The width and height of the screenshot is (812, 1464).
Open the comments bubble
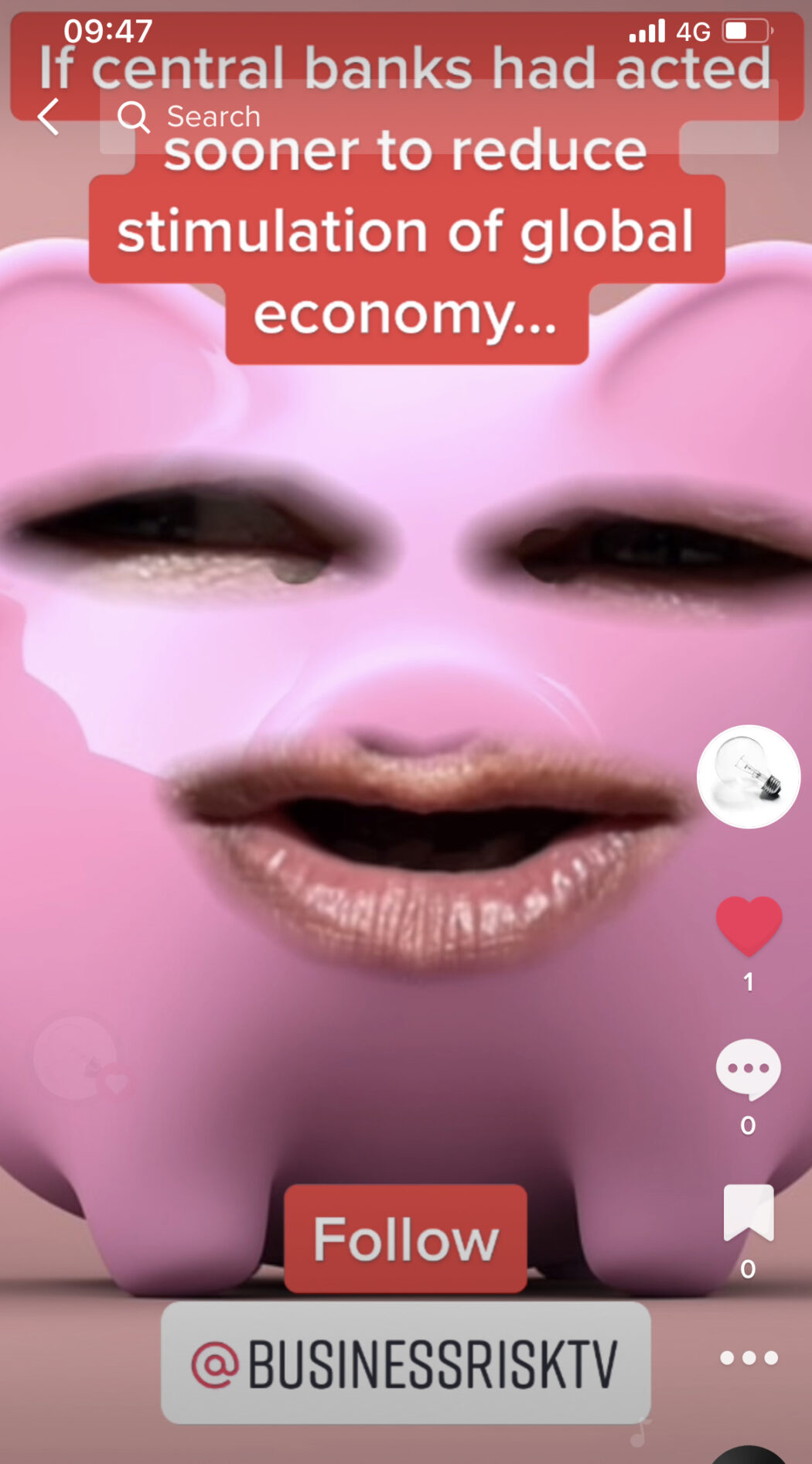(748, 1069)
